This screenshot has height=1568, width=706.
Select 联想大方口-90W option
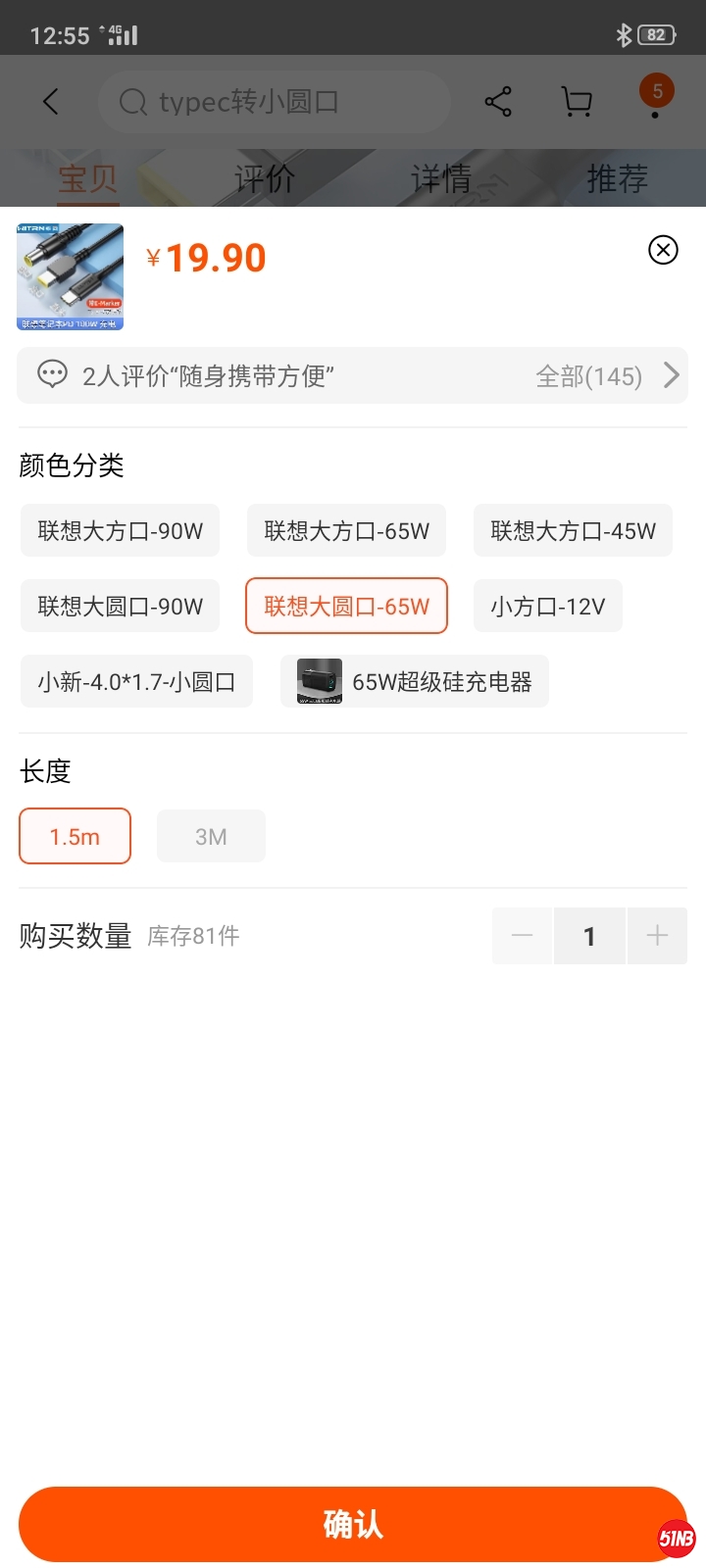pyautogui.click(x=121, y=531)
